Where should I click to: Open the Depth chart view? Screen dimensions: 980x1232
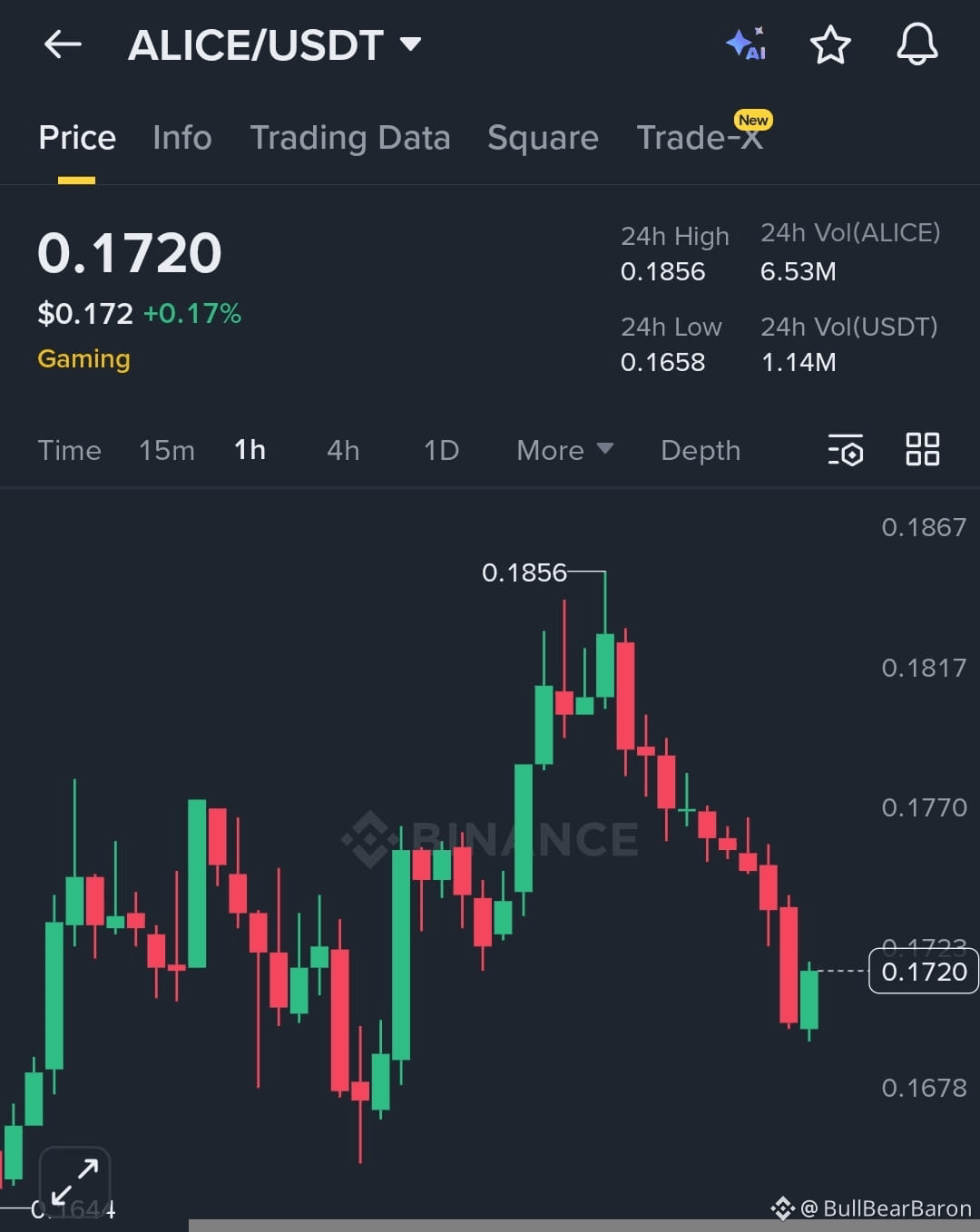click(700, 449)
